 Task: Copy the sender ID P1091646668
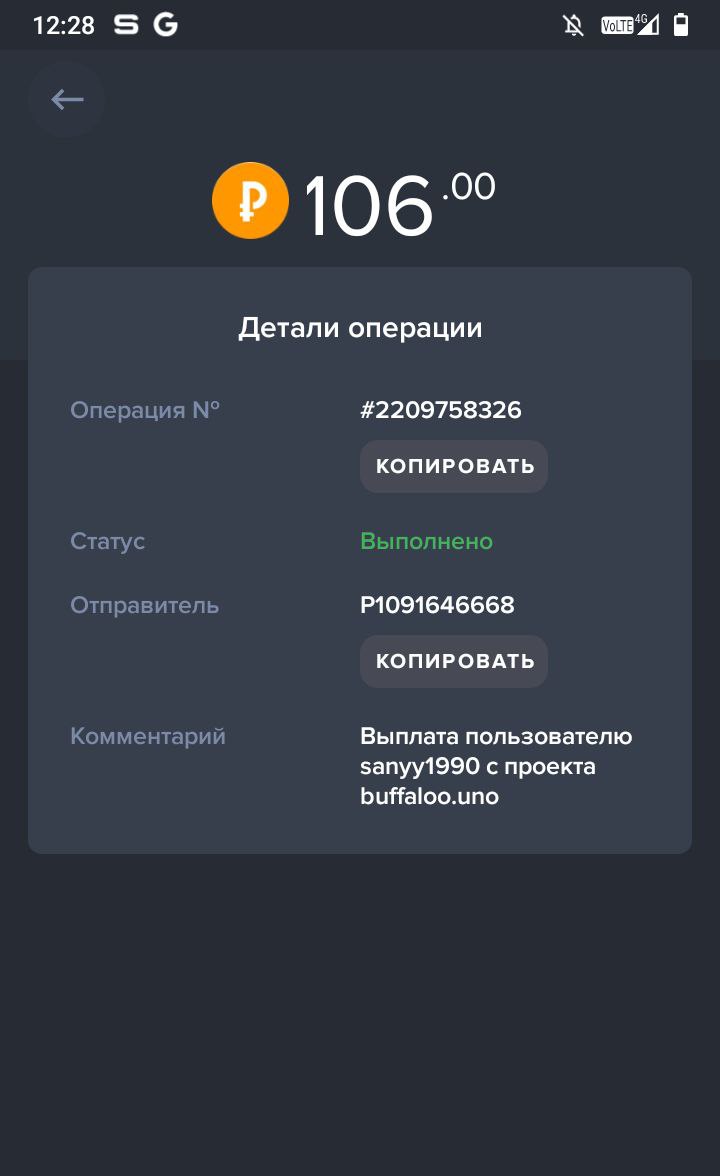(x=454, y=662)
